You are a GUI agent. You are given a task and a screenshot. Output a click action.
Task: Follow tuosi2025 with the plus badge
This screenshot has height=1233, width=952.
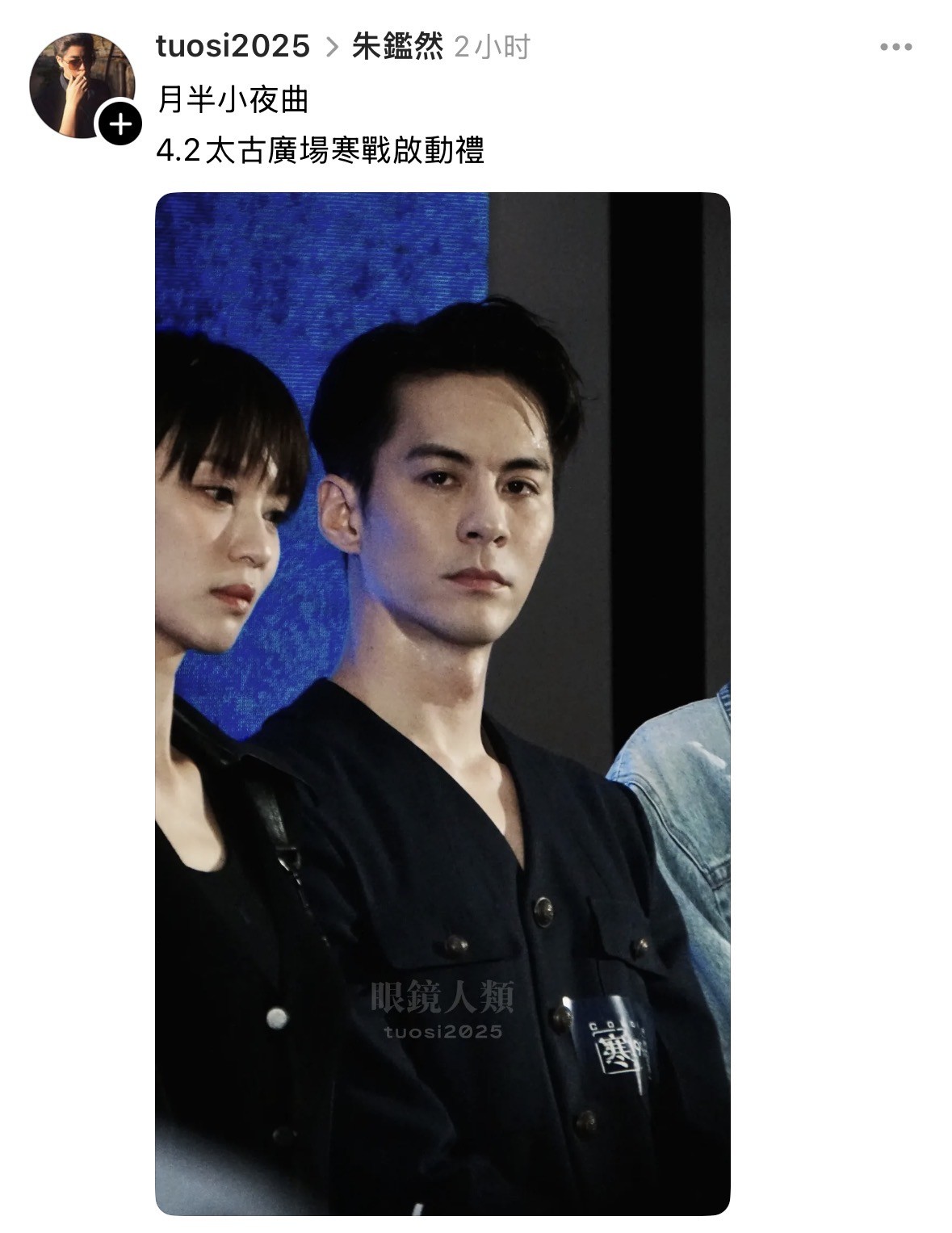[120, 125]
